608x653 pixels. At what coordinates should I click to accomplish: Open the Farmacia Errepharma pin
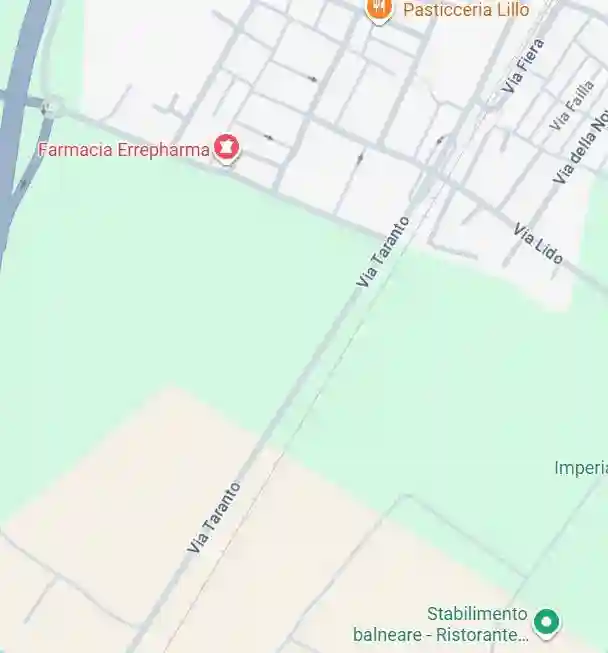[x=227, y=149]
